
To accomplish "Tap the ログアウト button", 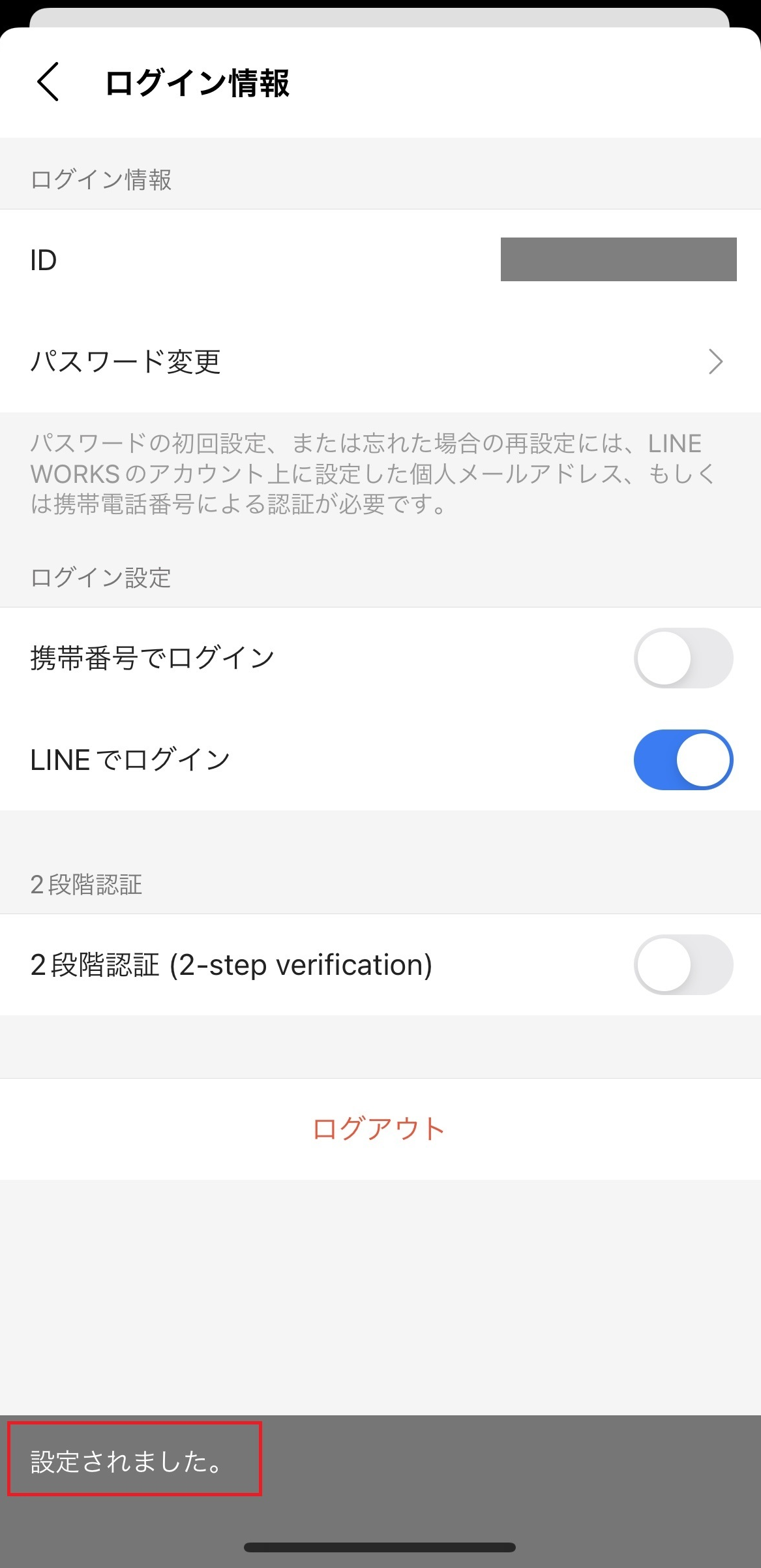I will (380, 1128).
